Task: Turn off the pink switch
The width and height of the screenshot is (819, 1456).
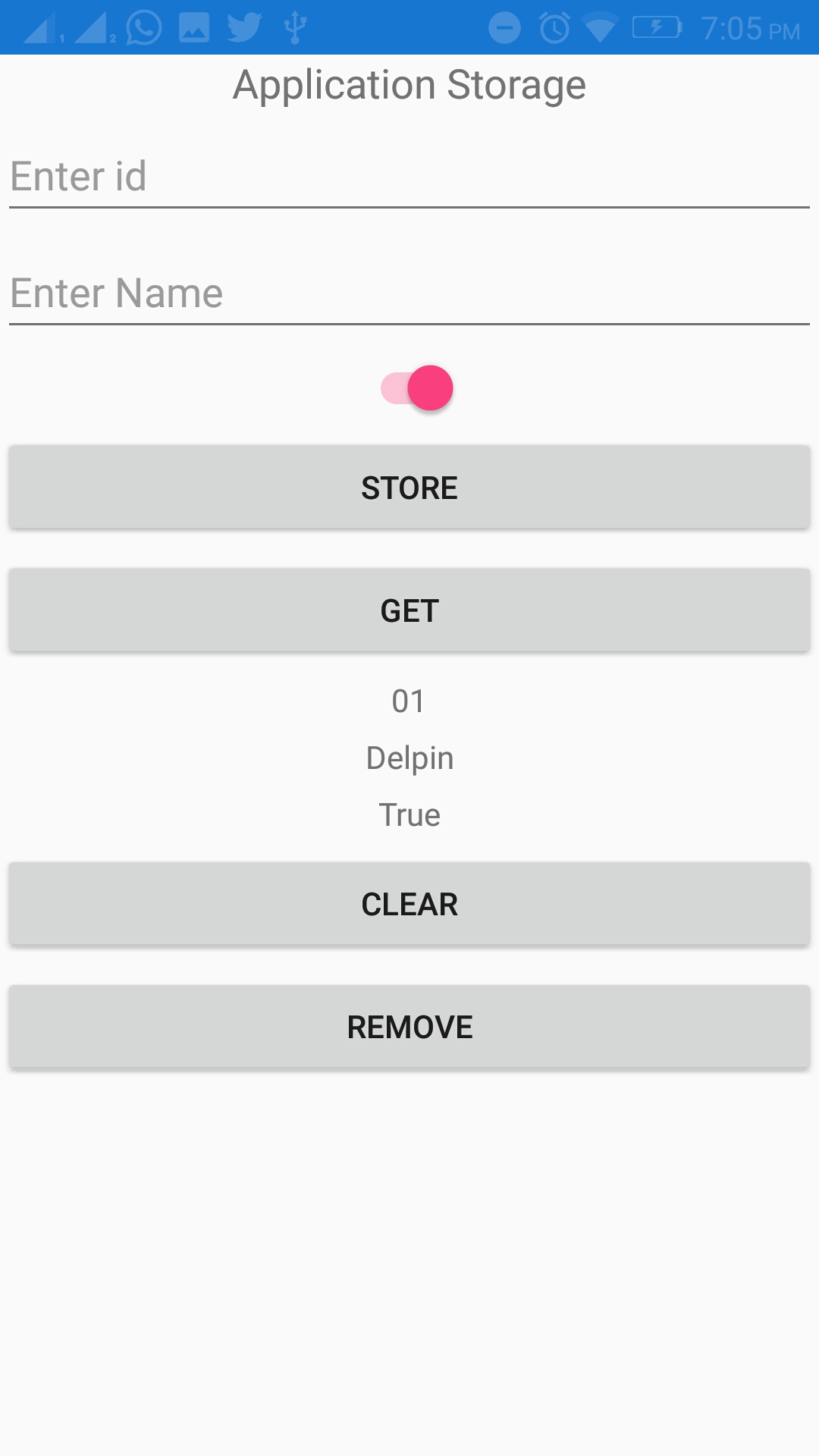Action: pyautogui.click(x=416, y=388)
